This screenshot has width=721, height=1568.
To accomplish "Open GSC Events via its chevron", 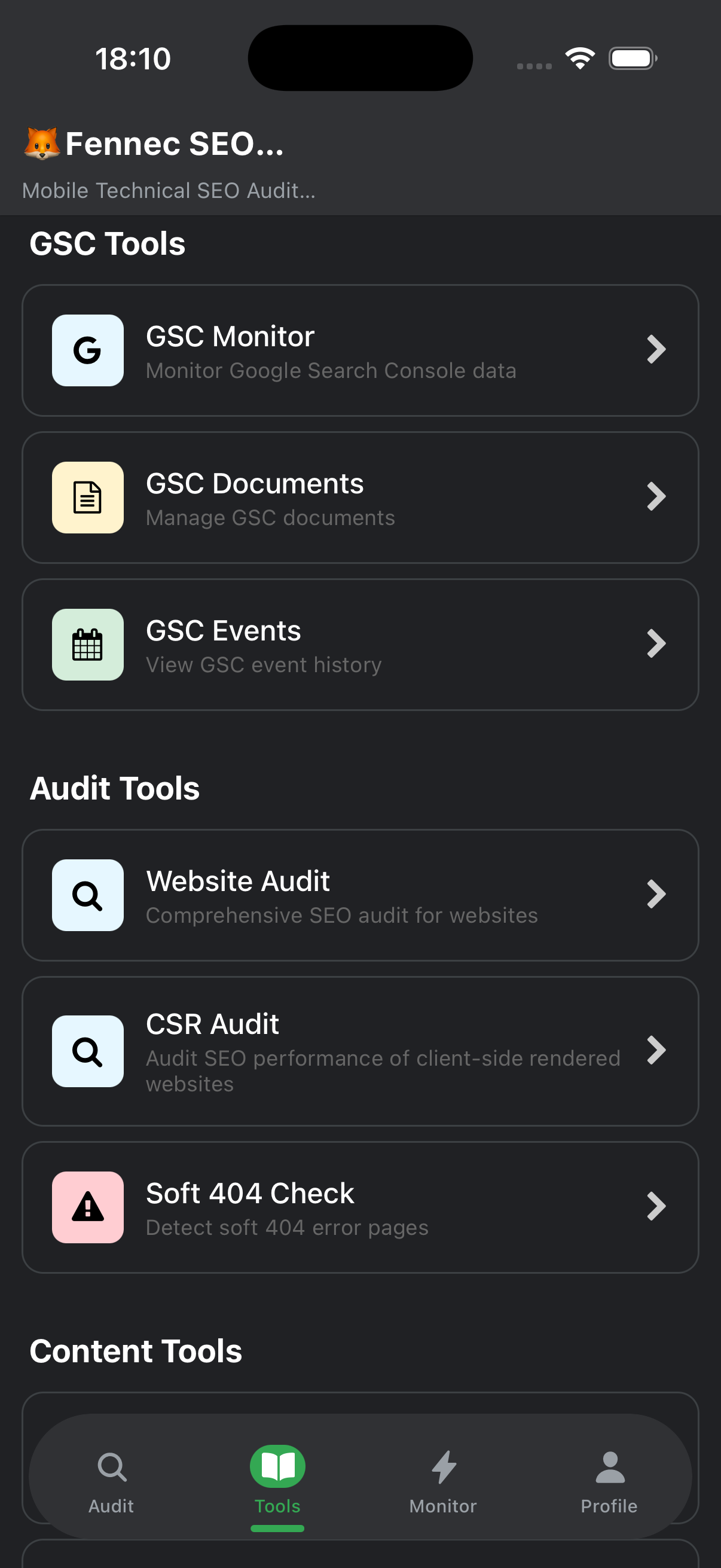I will 656,645.
